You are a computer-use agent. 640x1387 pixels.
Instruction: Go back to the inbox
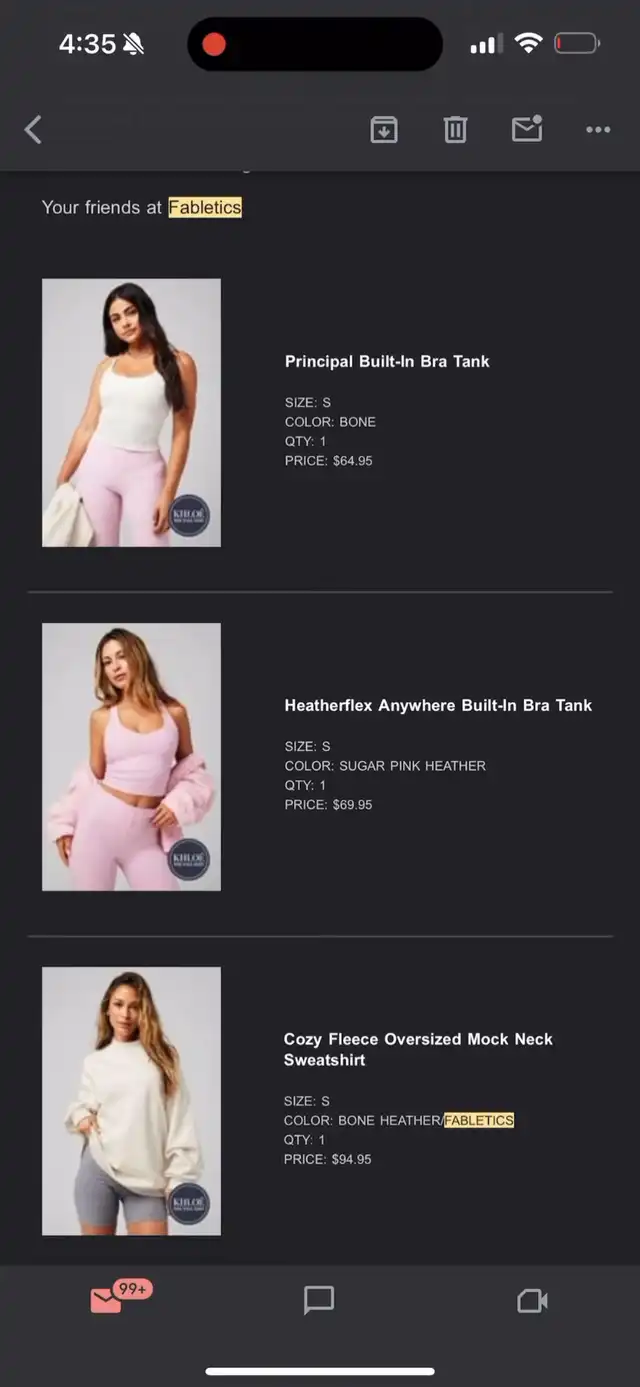[33, 129]
